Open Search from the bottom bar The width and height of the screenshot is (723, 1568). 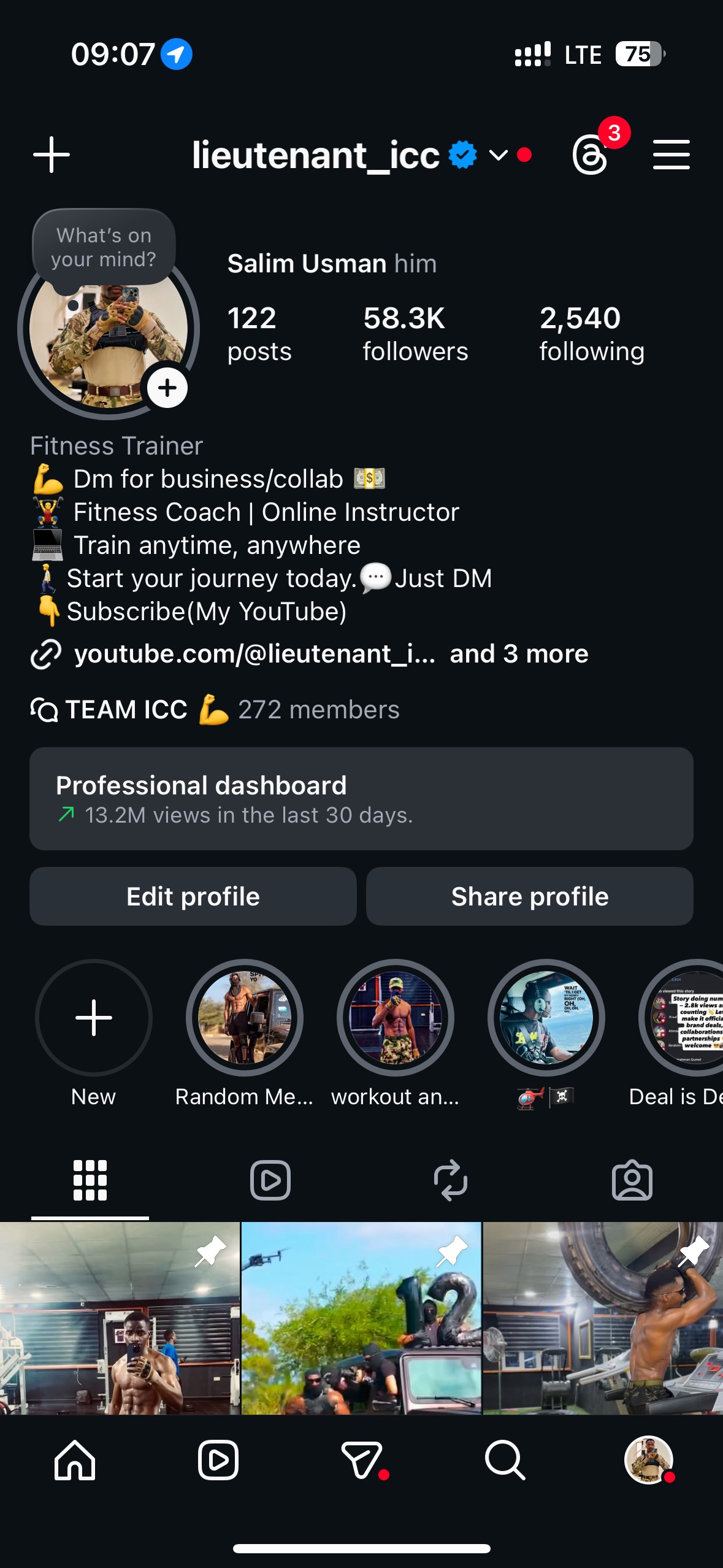tap(505, 1460)
